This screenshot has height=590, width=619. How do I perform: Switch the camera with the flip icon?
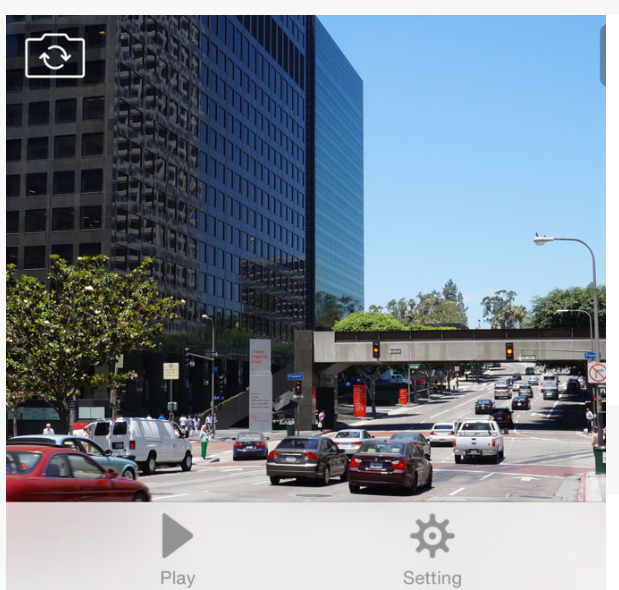click(55, 56)
